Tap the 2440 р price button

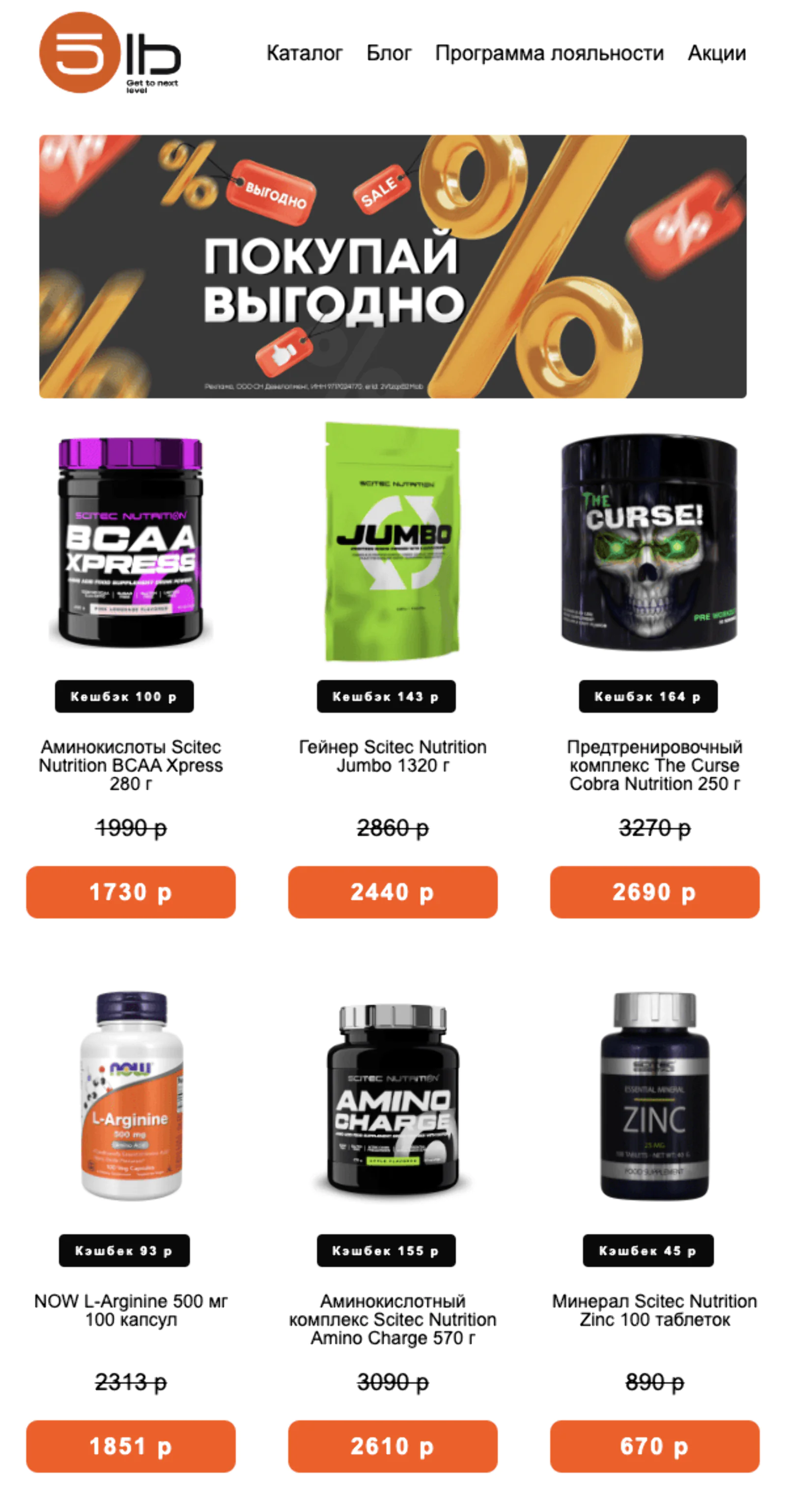(x=392, y=891)
